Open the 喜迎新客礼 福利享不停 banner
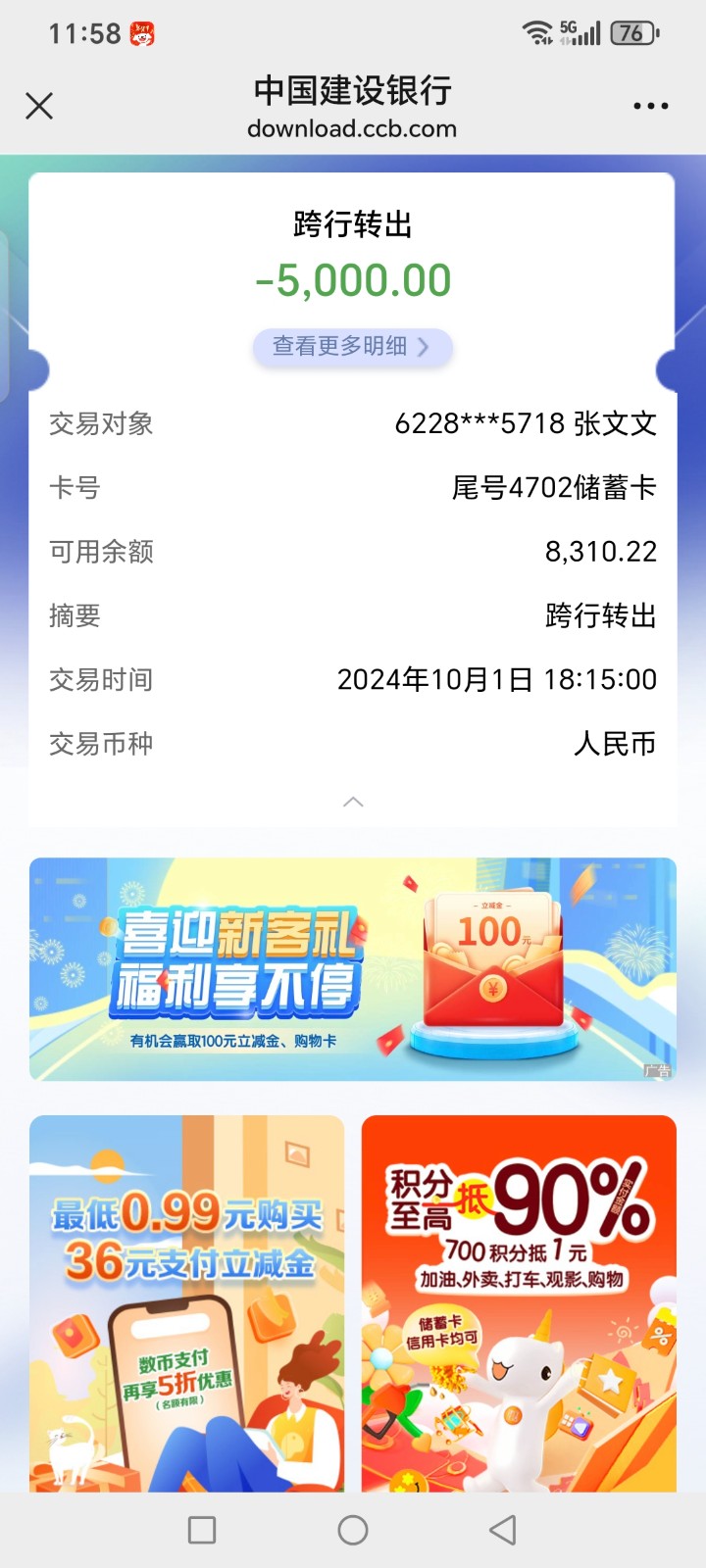 352,969
